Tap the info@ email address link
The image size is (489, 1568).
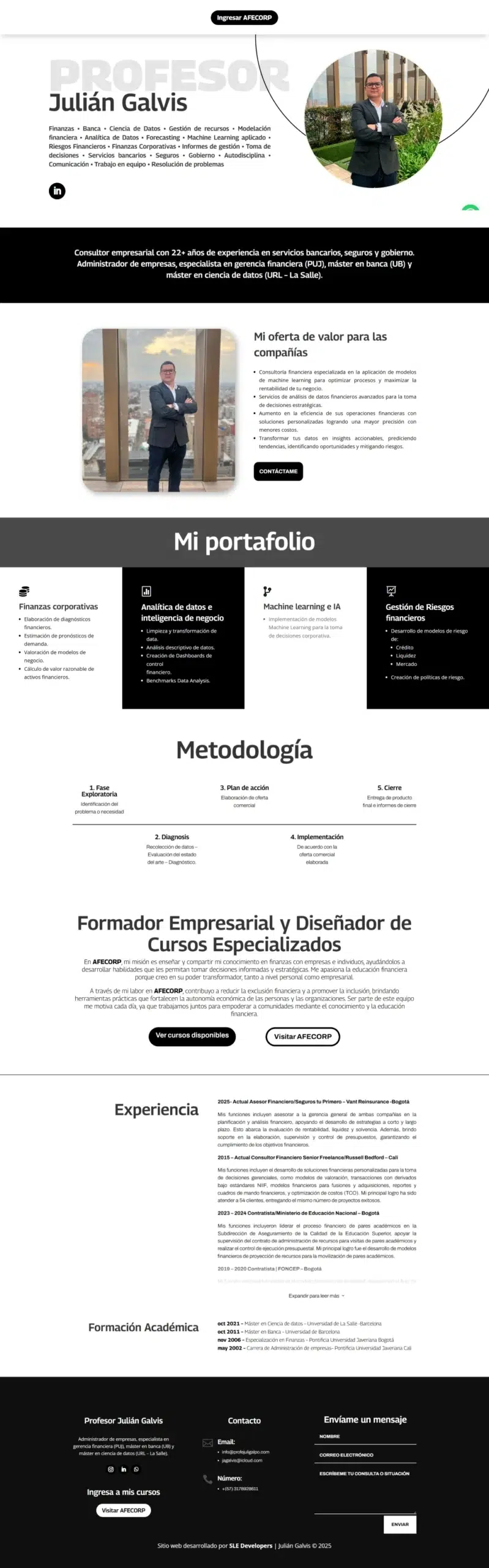click(x=245, y=1452)
